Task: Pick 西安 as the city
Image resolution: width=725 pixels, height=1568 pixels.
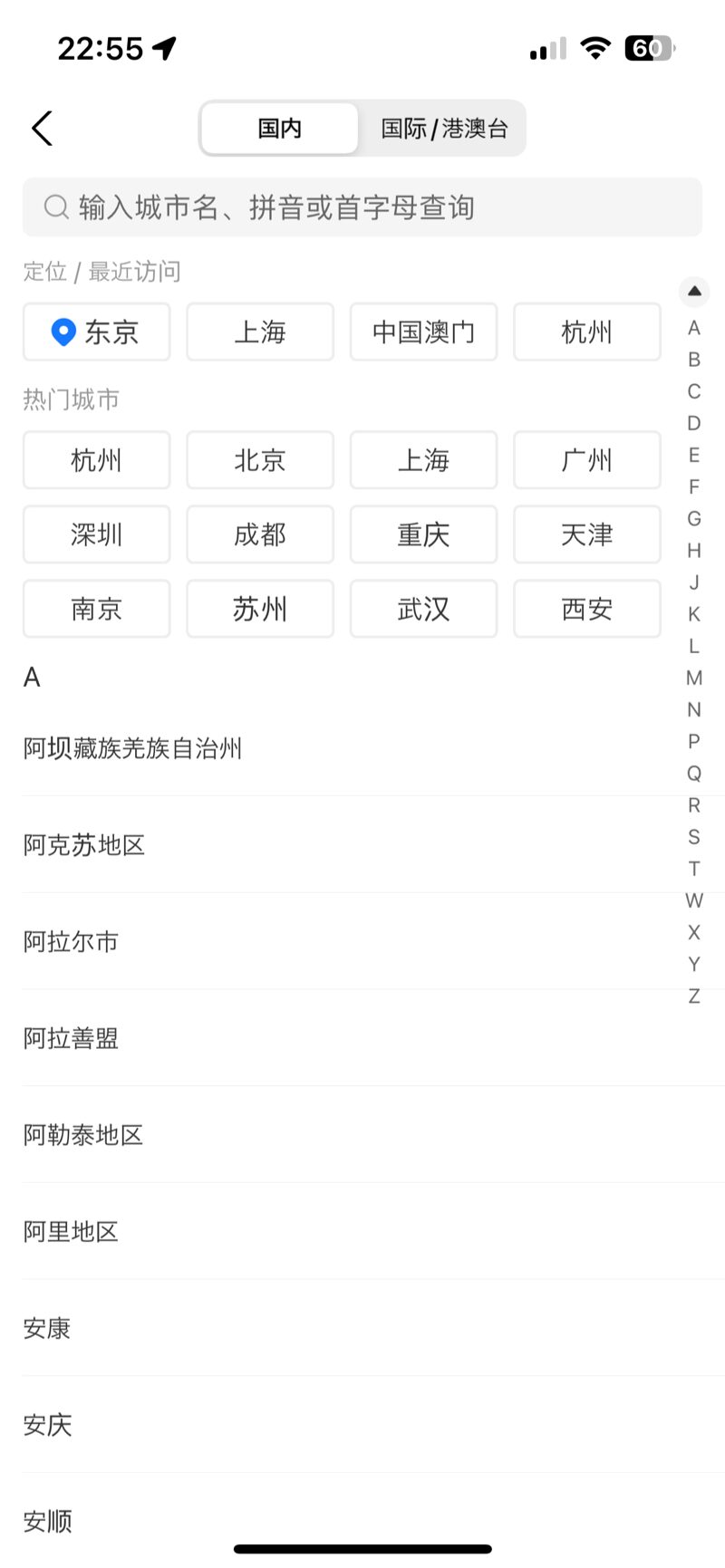Action: 586,609
